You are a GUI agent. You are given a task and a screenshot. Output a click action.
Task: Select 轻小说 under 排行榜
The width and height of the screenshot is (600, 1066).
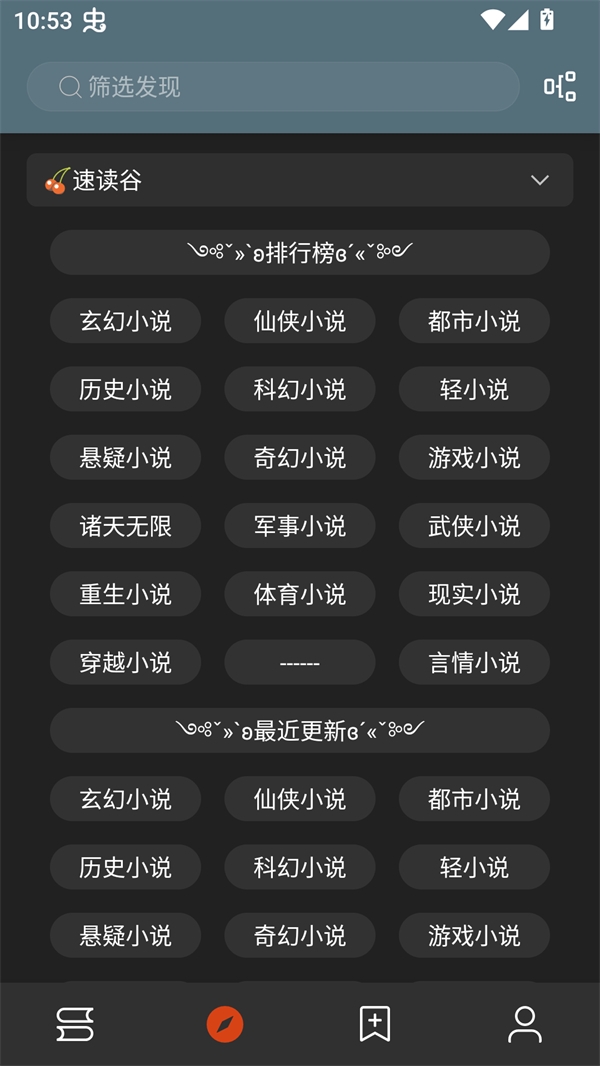pos(474,389)
